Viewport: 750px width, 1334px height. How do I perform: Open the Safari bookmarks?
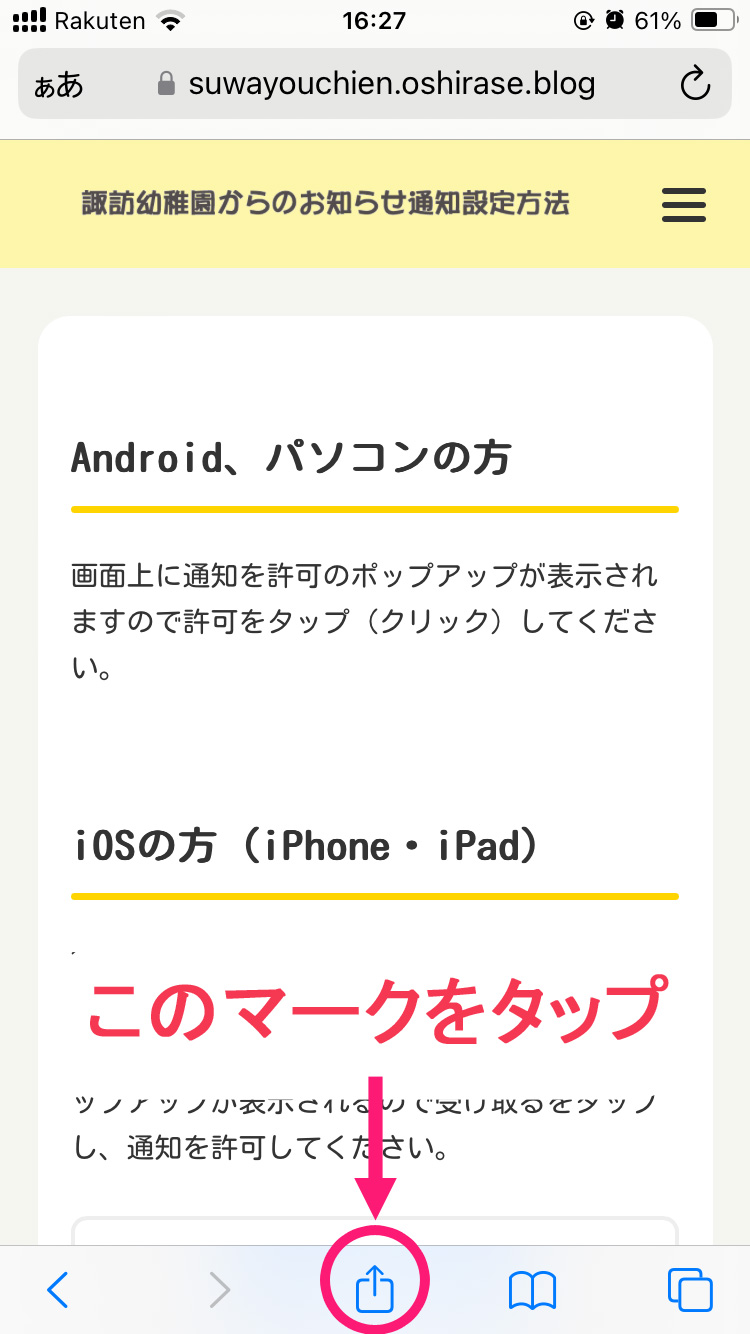pyautogui.click(x=532, y=1290)
